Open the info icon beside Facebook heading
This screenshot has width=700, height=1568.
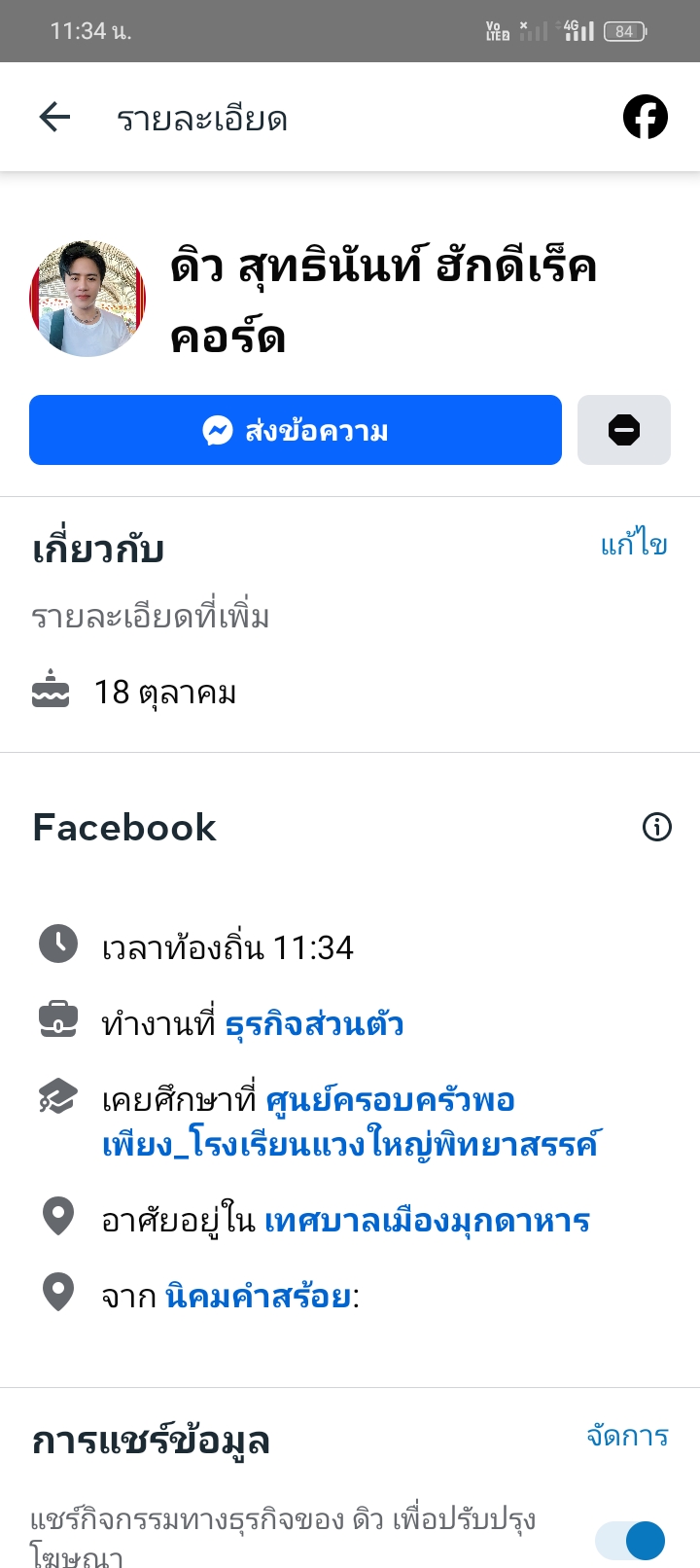657,827
